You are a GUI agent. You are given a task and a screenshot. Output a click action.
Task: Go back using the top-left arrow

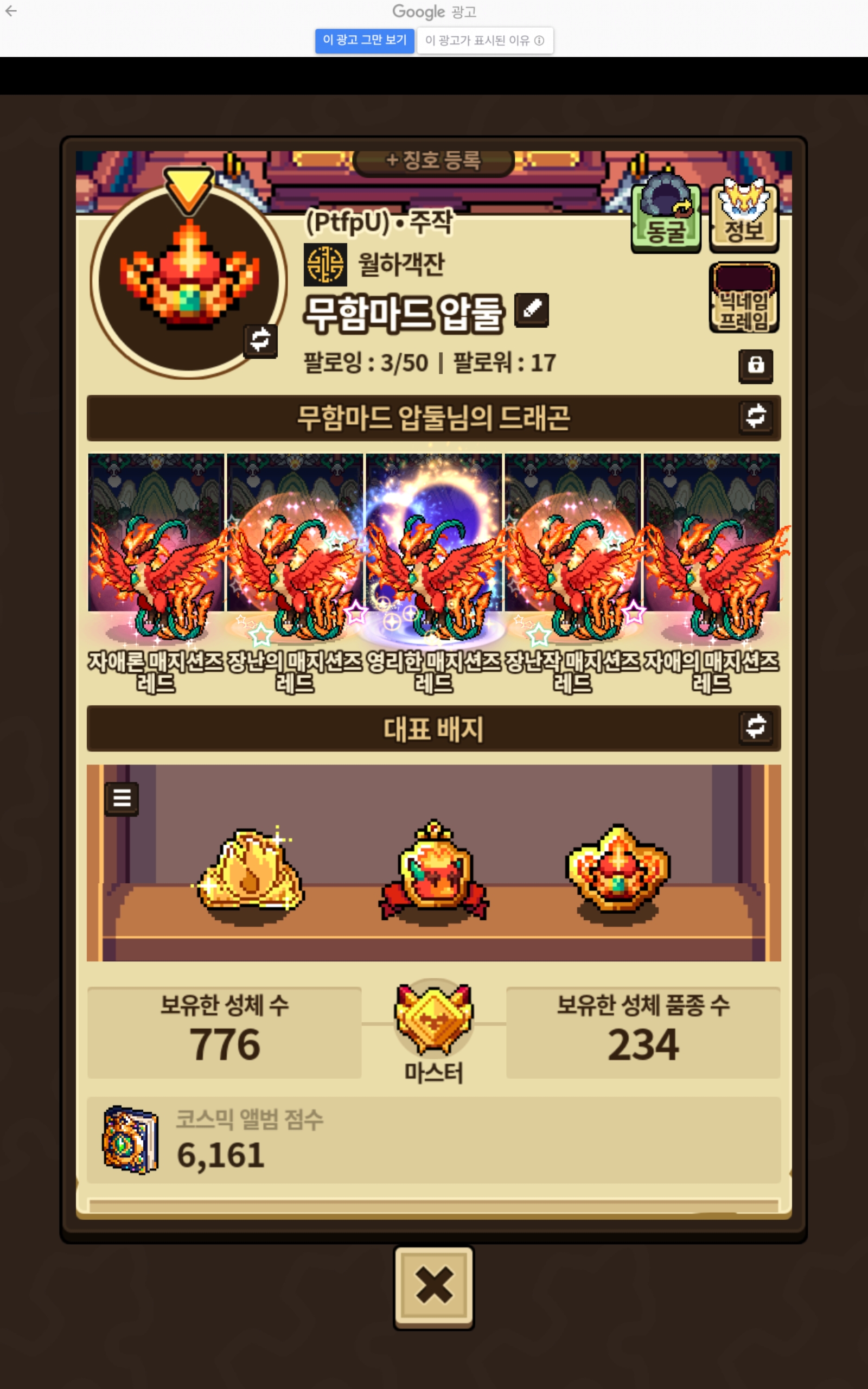[11, 11]
